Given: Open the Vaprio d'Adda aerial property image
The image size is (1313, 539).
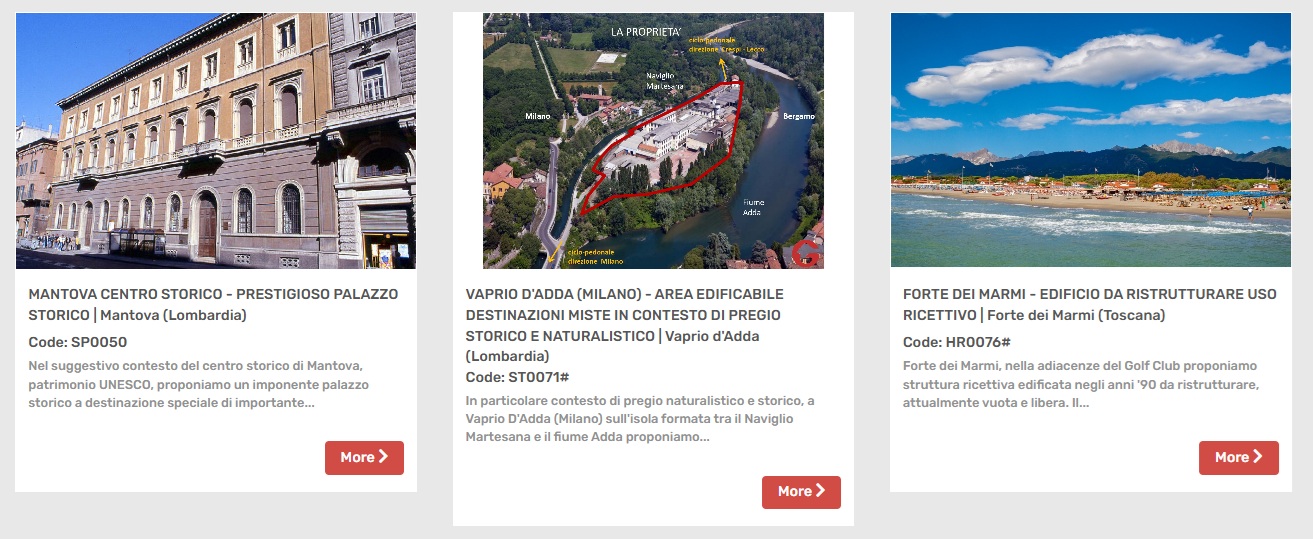Looking at the screenshot, I should 653,141.
